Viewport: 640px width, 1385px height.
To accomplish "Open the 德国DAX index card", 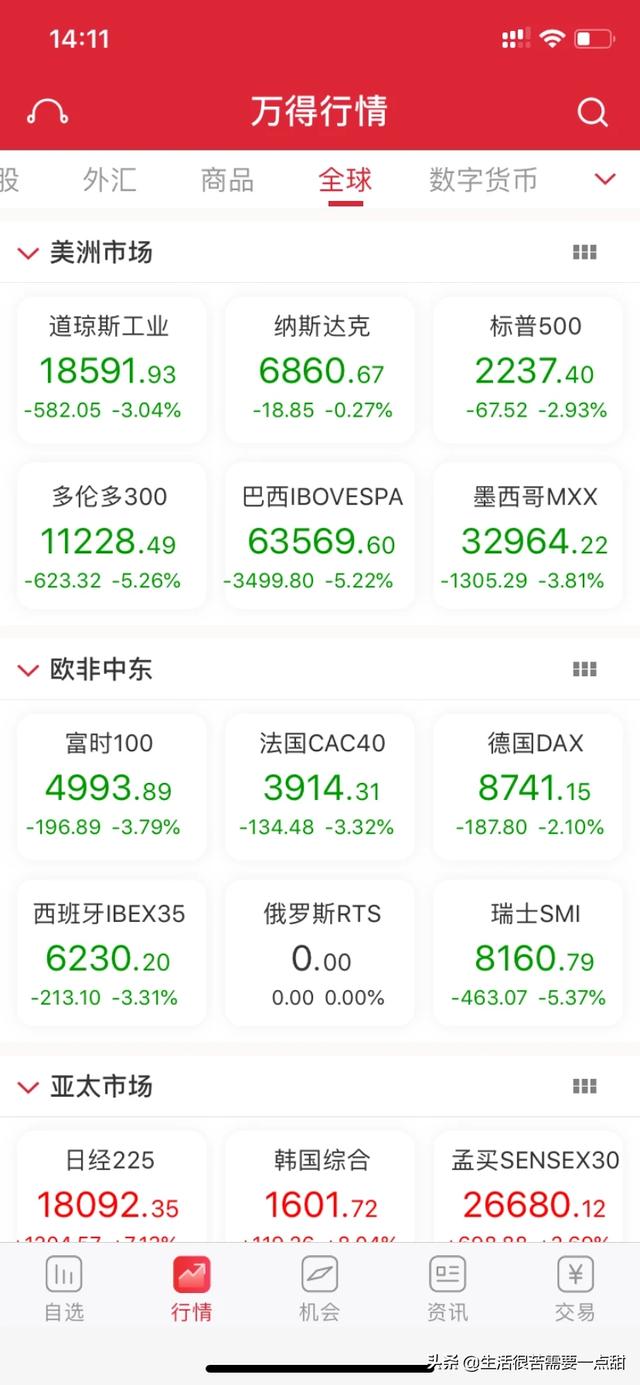I will (x=534, y=786).
